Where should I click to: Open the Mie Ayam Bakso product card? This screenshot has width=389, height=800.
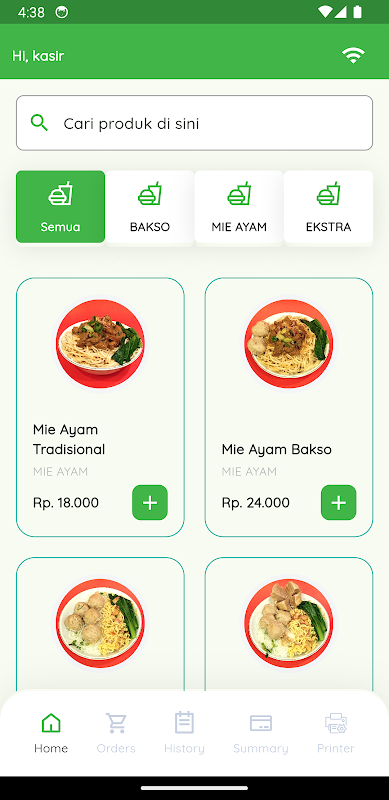(x=289, y=407)
